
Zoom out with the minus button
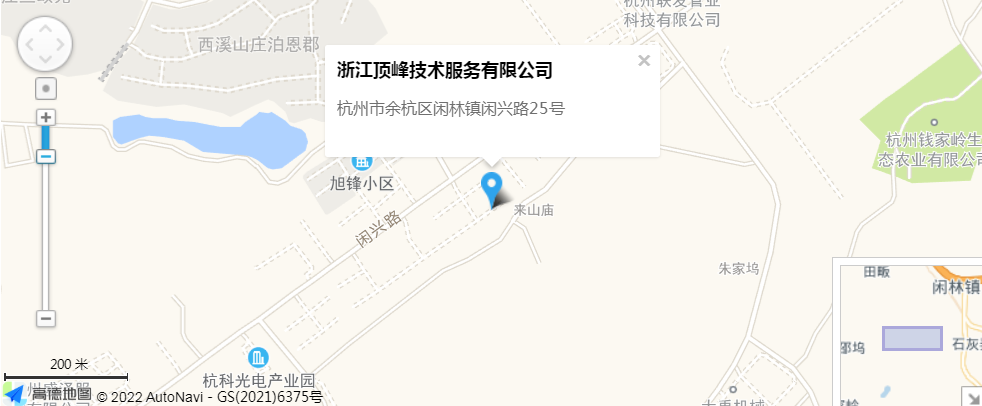46,318
